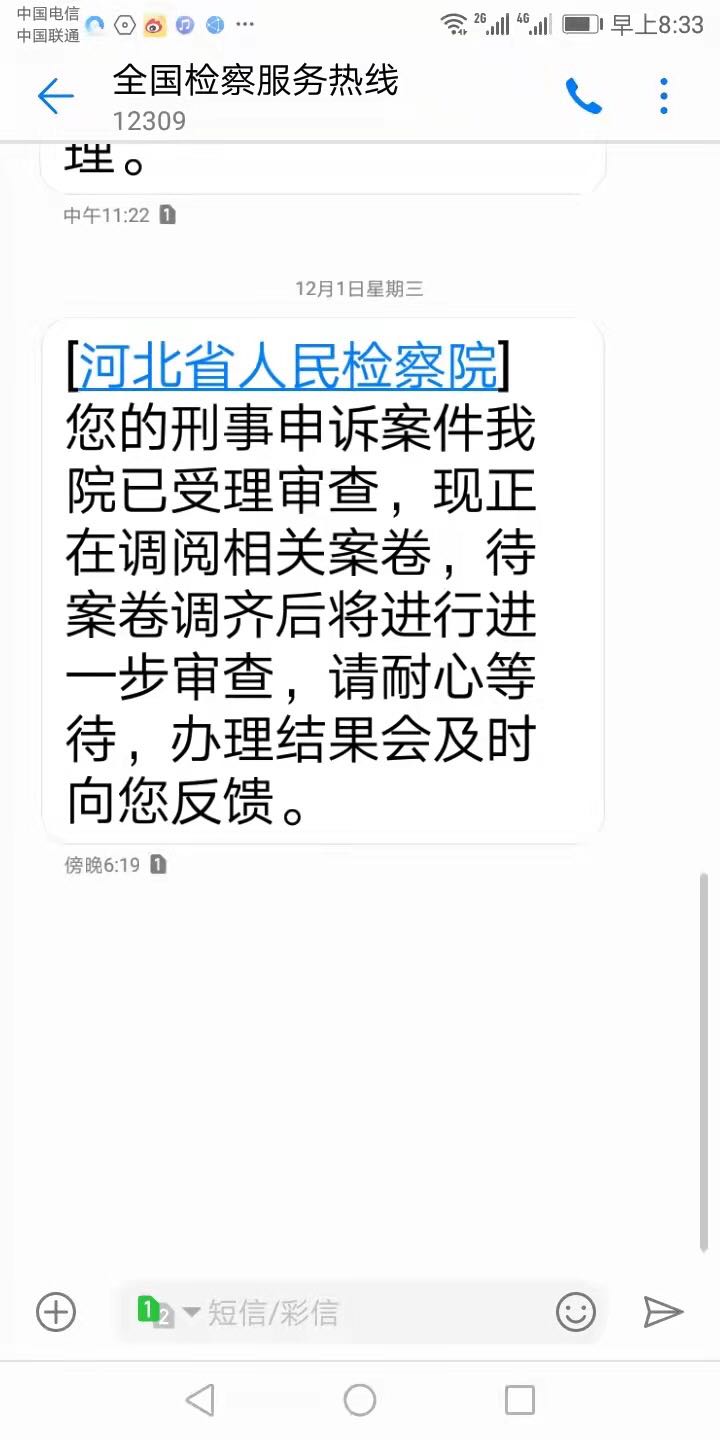
Task: Open the overflow menu
Action: [664, 96]
